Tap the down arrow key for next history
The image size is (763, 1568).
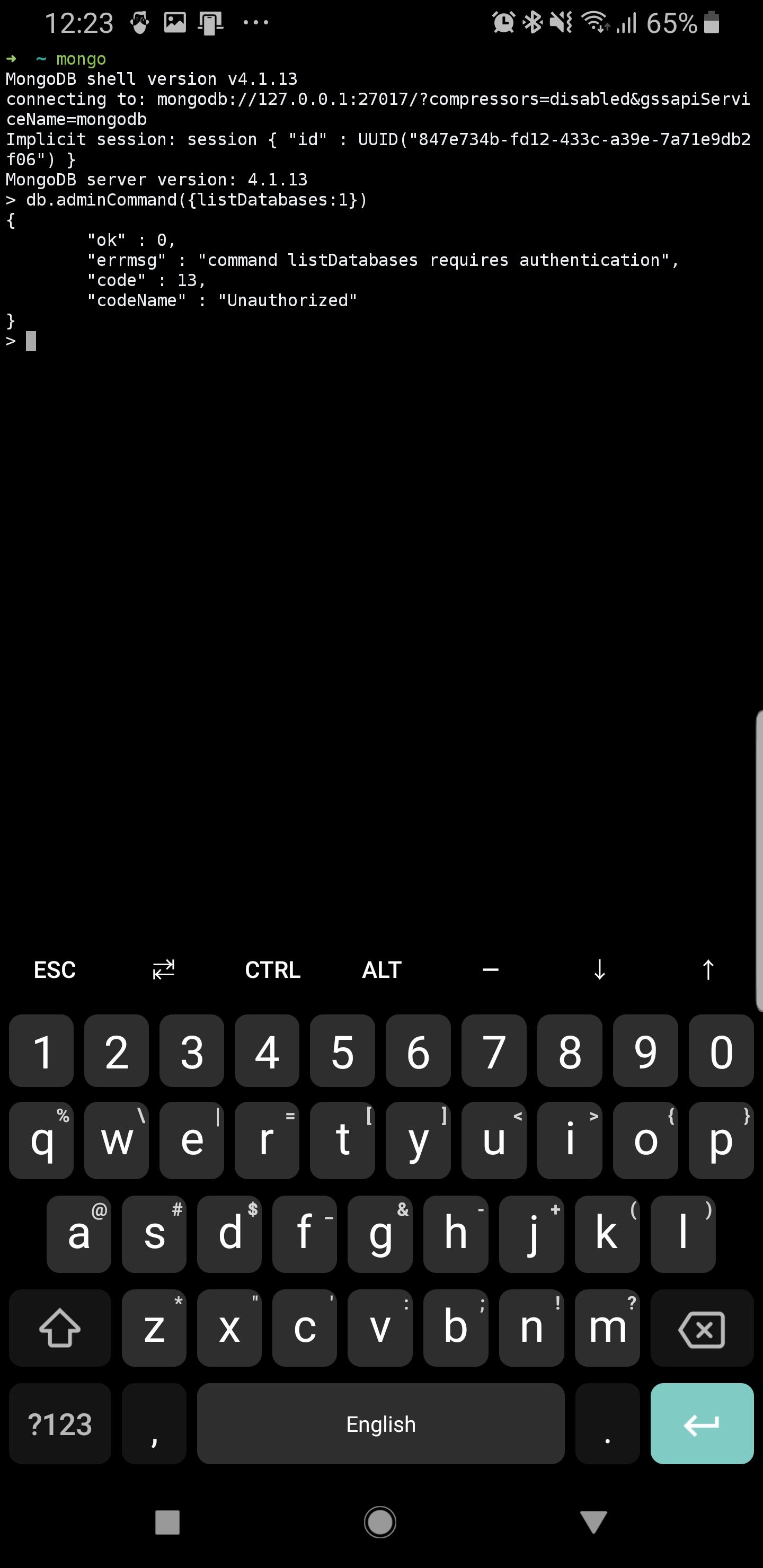coord(599,969)
